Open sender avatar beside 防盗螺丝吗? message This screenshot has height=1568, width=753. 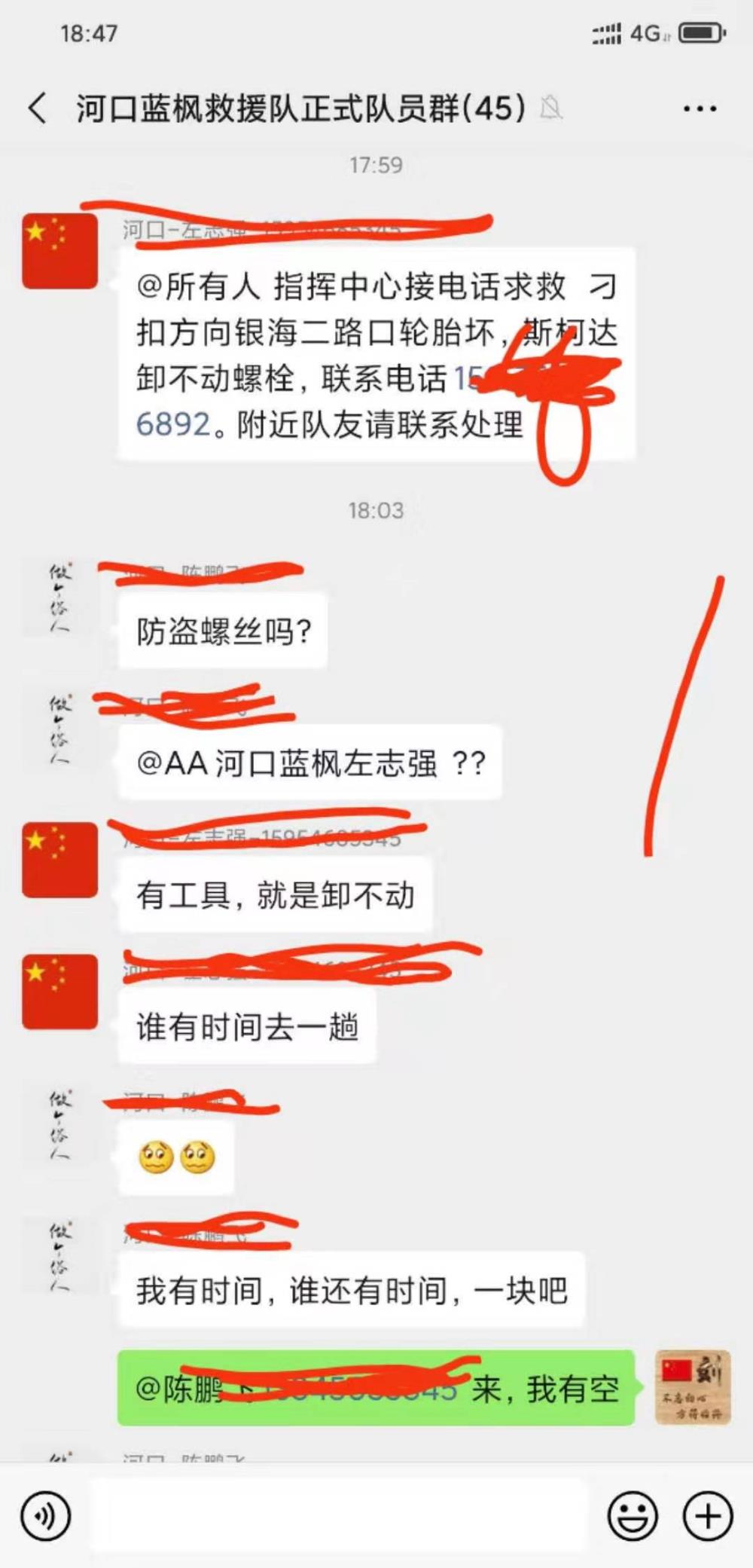pyautogui.click(x=59, y=598)
